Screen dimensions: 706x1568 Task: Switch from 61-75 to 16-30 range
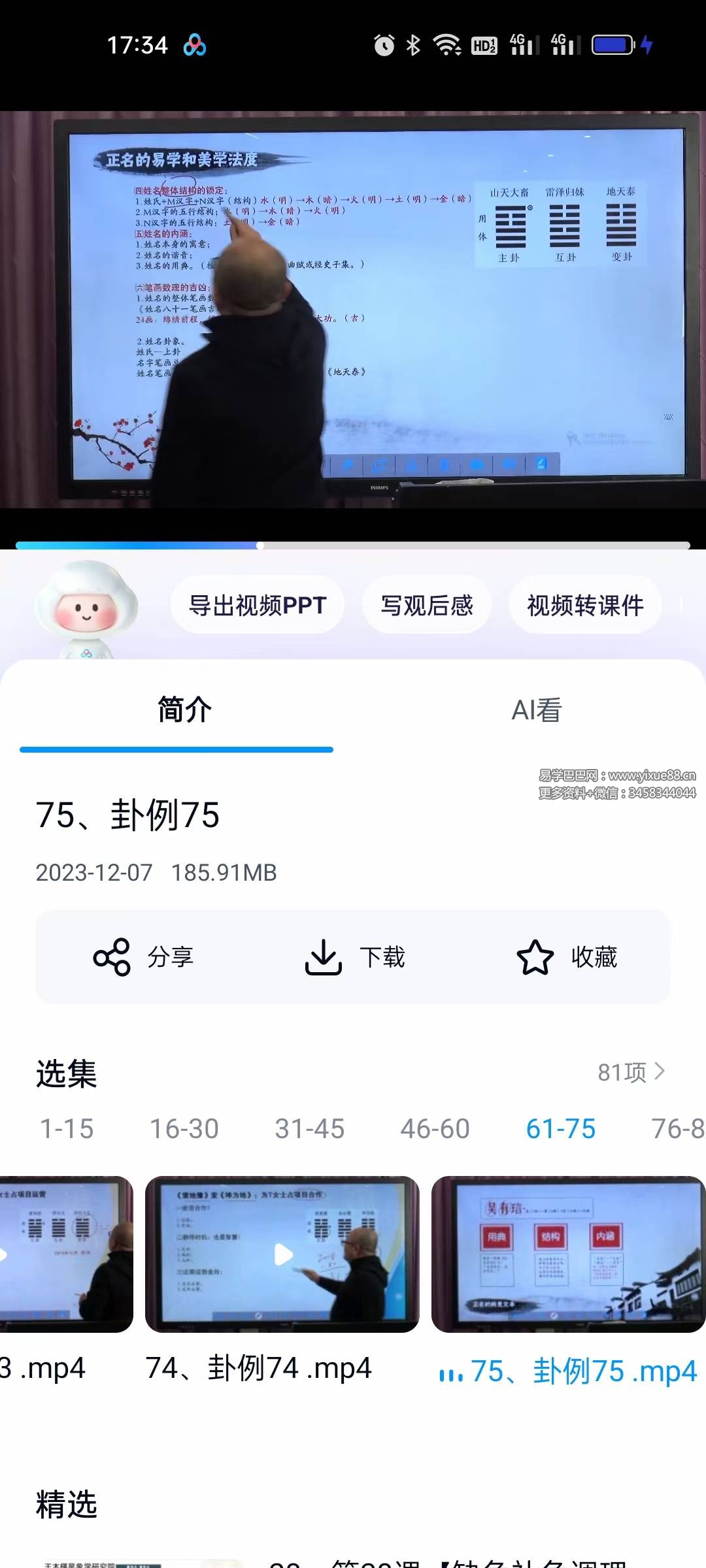tap(186, 1128)
